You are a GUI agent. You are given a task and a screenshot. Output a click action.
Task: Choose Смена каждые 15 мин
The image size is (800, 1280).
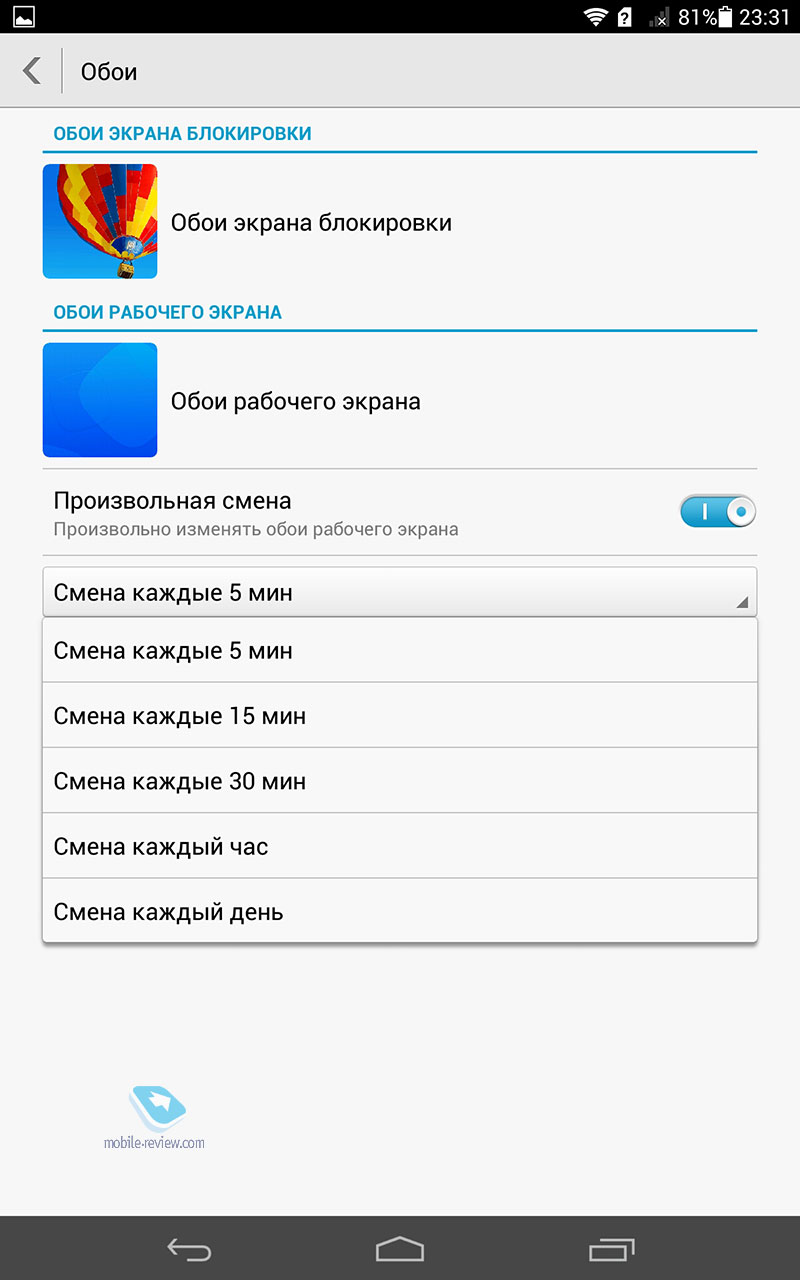point(400,716)
